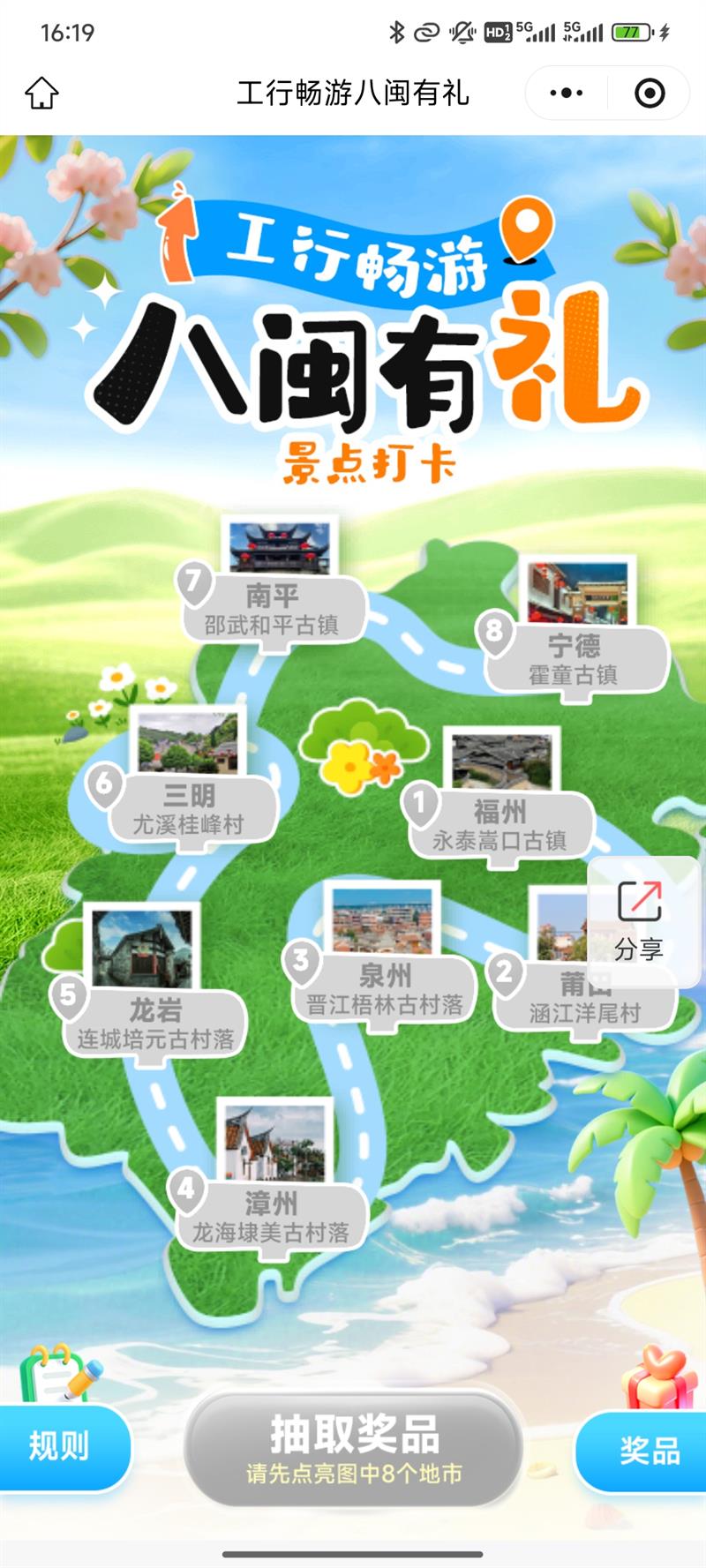Tap the home icon in the top bar

[x=41, y=92]
